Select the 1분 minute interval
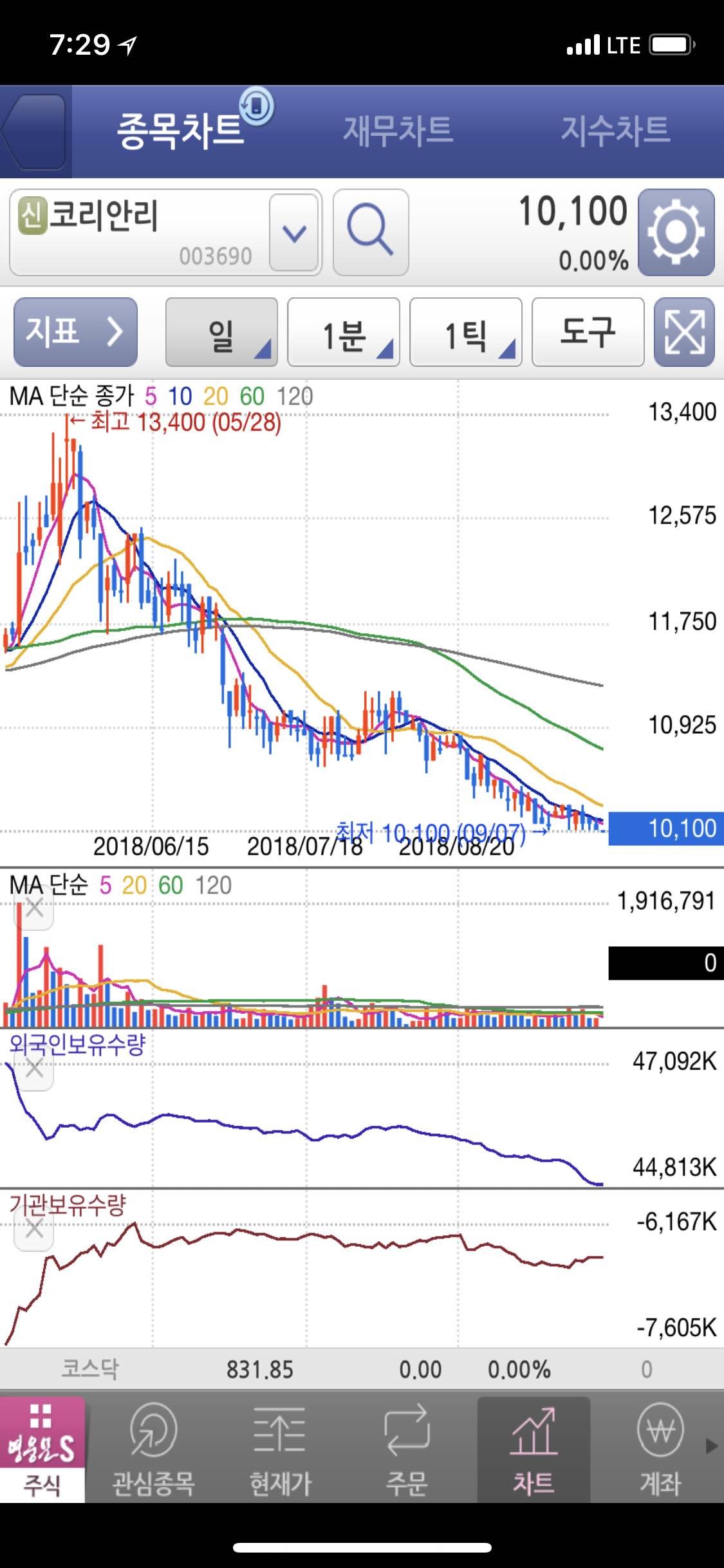This screenshot has height=1568, width=724. 343,333
